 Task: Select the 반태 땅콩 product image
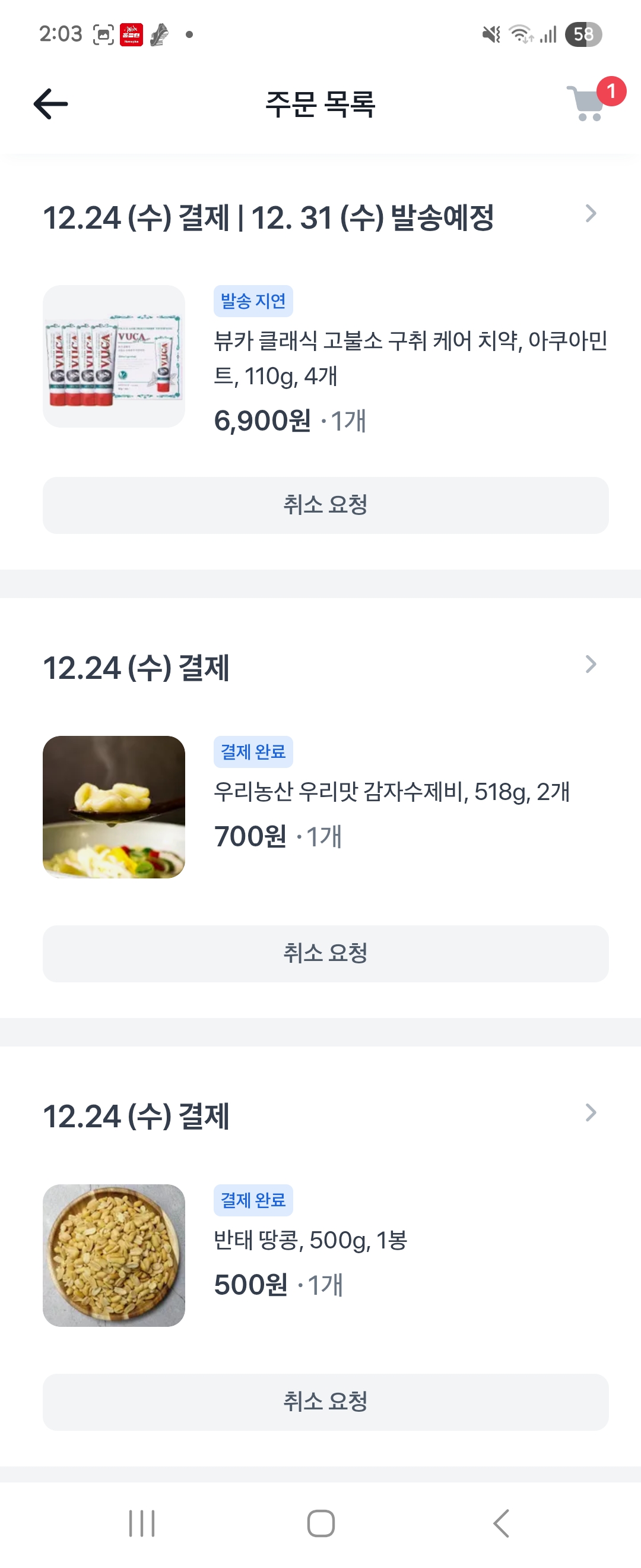pos(114,1255)
